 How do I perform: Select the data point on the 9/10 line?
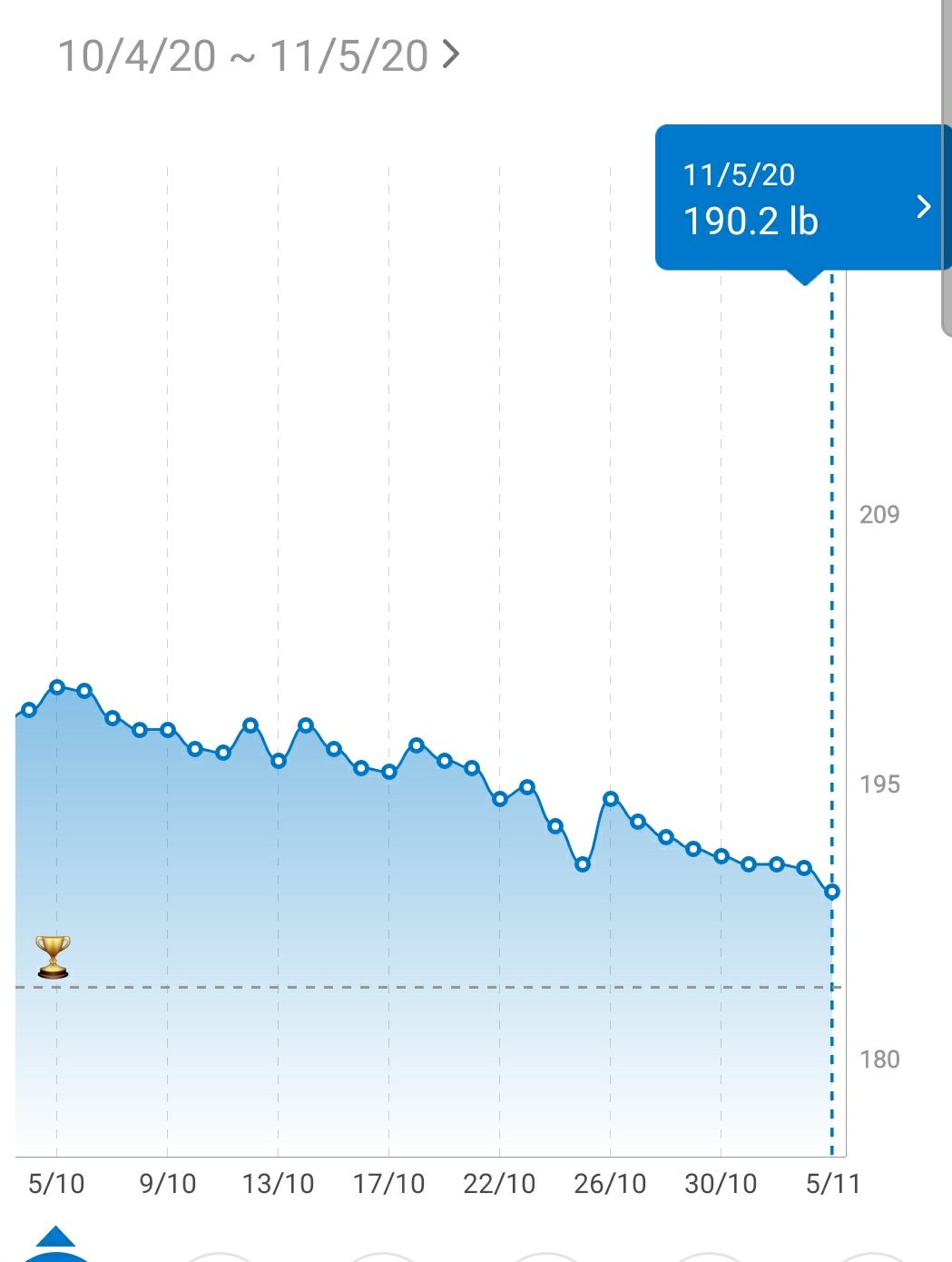(168, 730)
